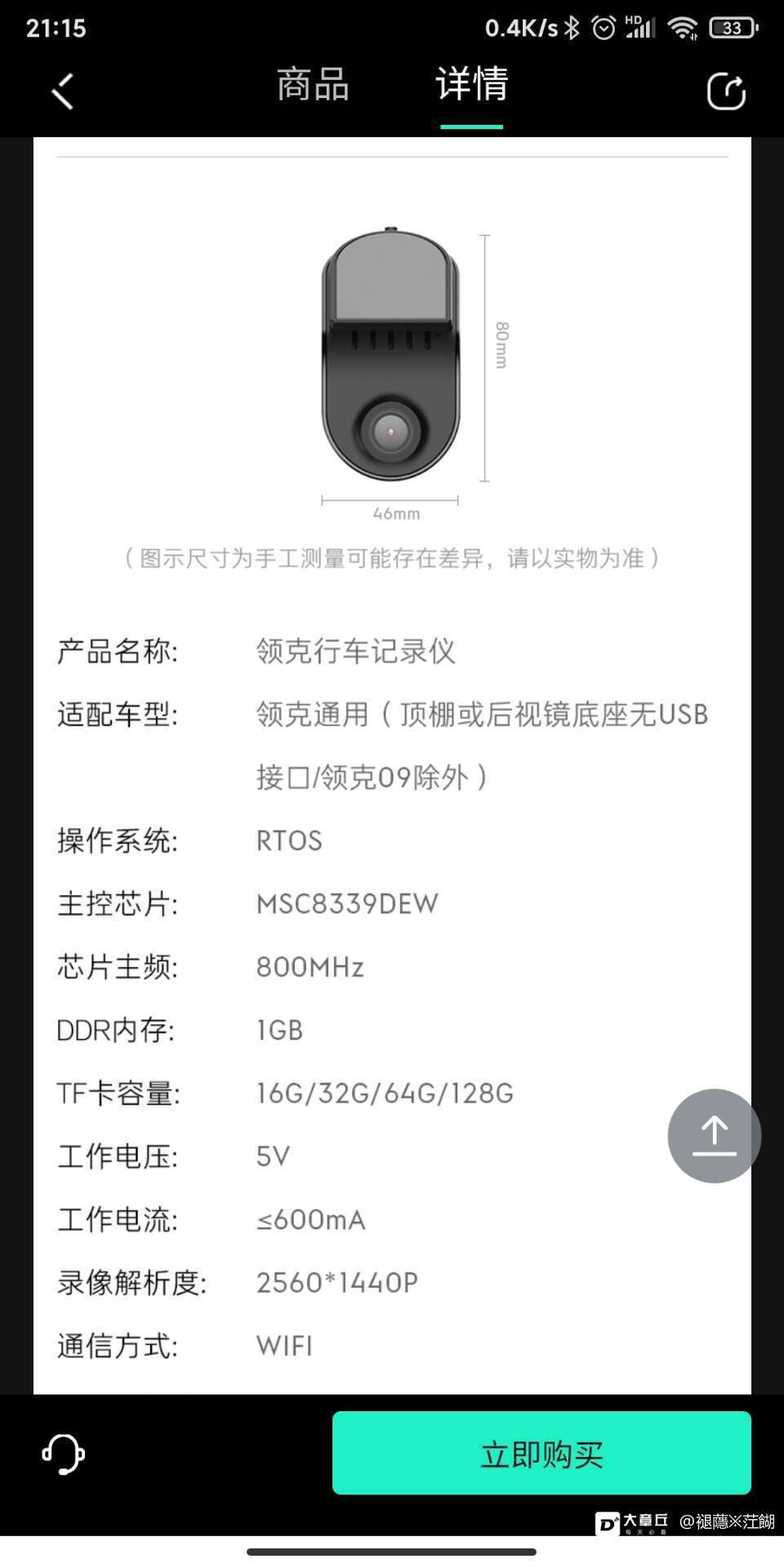This screenshot has width=784, height=1568.
Task: Select the 详情 tab
Action: click(472, 86)
